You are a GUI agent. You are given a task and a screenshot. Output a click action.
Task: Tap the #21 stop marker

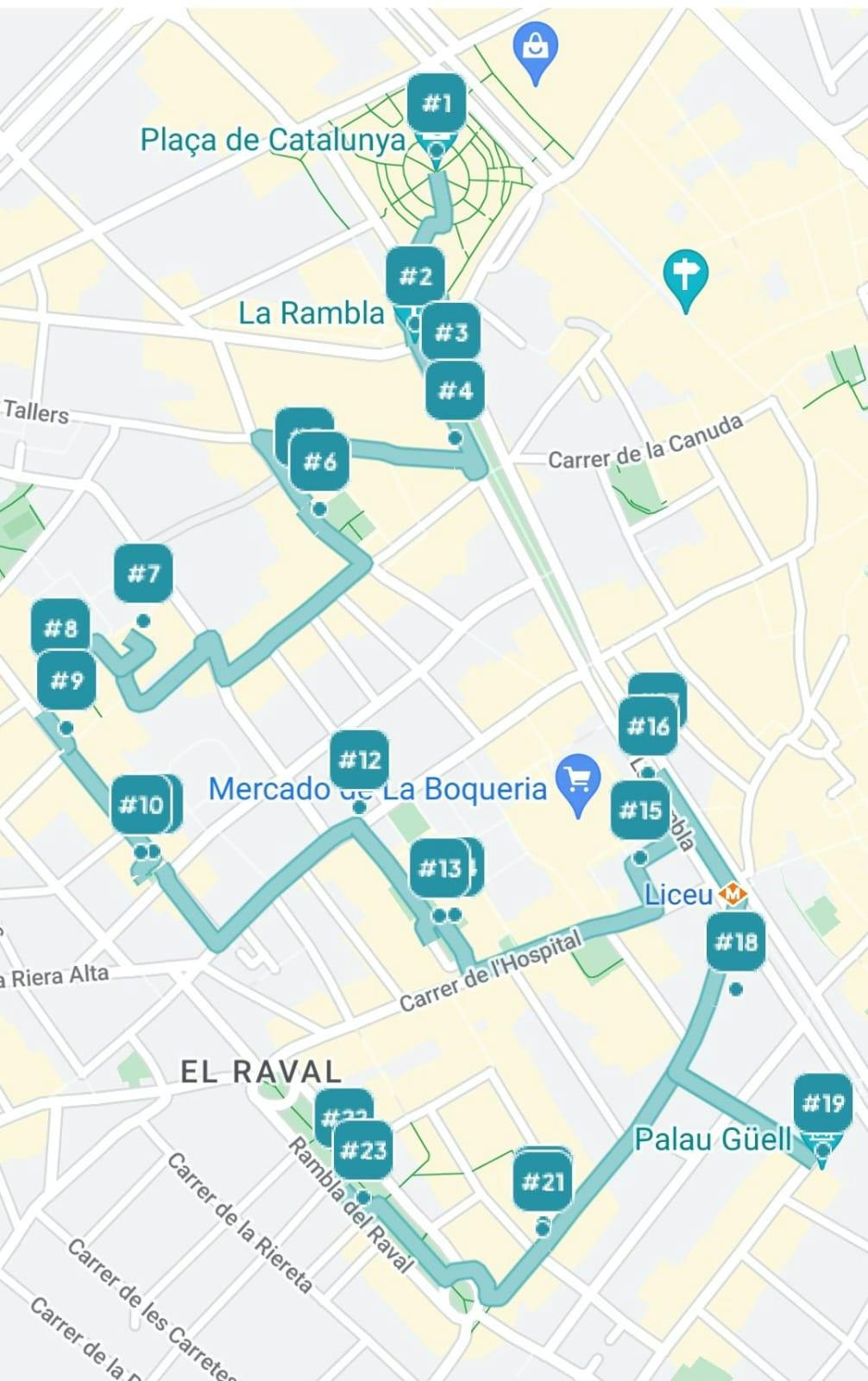point(543,1181)
